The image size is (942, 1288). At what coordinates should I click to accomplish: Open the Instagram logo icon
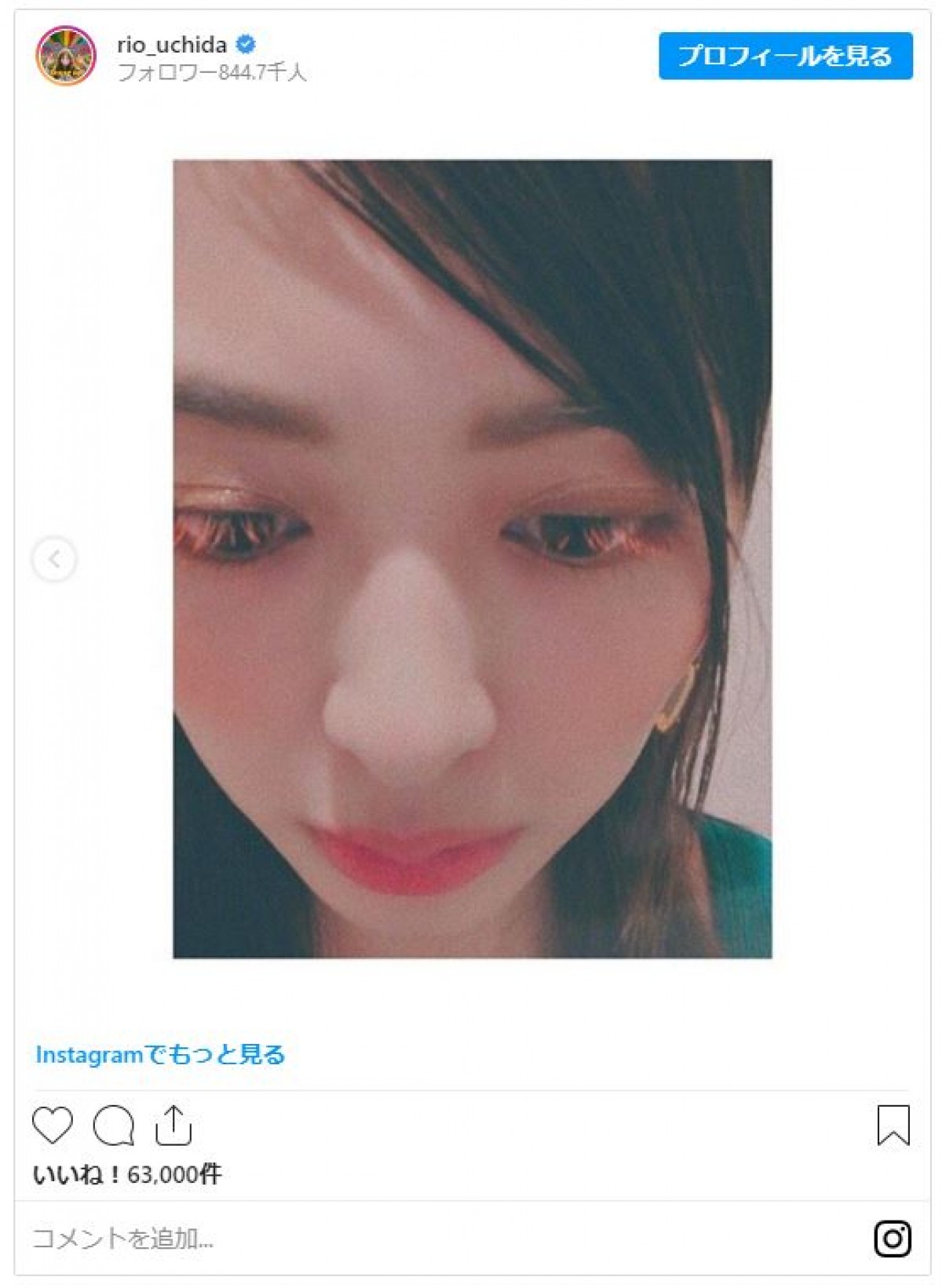click(x=893, y=1239)
